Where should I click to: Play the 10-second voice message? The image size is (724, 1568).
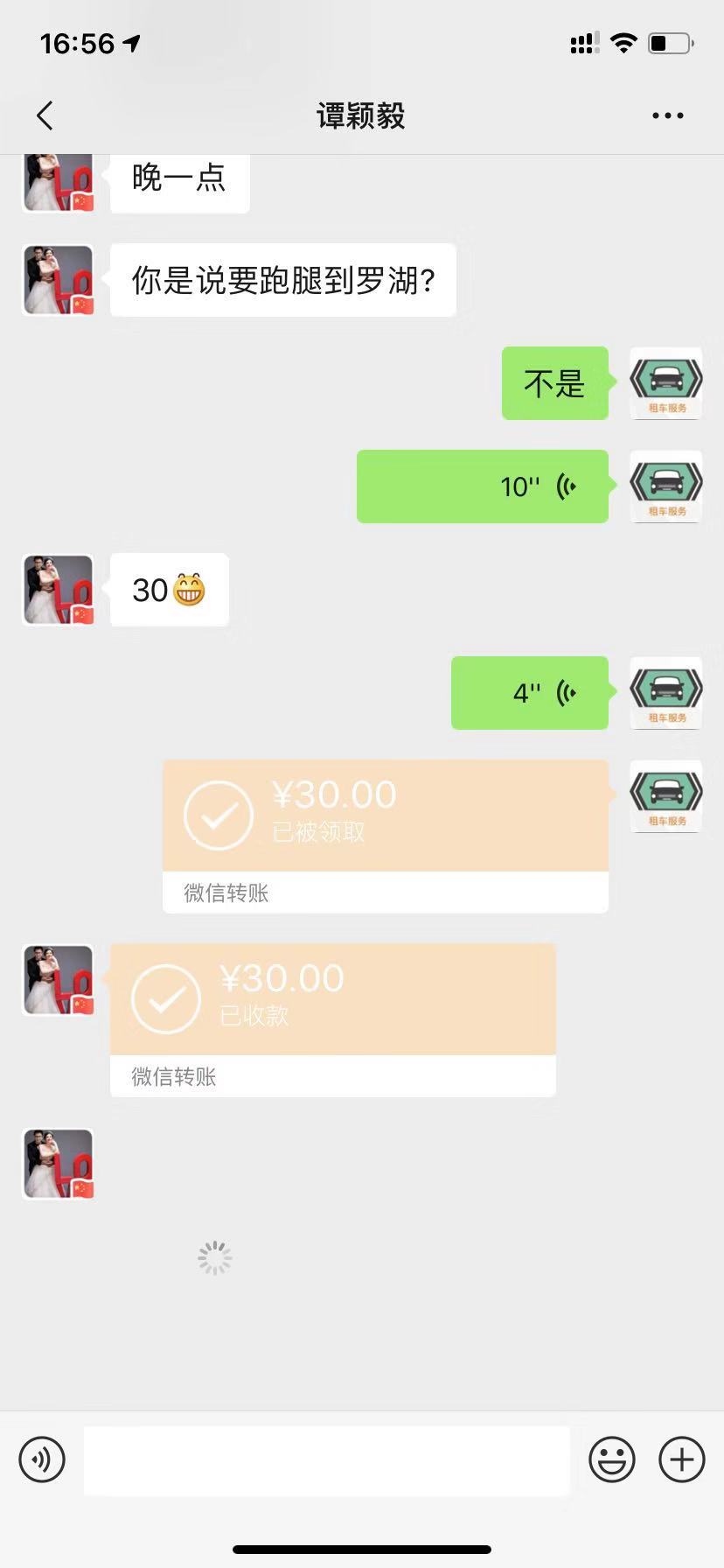coord(483,486)
